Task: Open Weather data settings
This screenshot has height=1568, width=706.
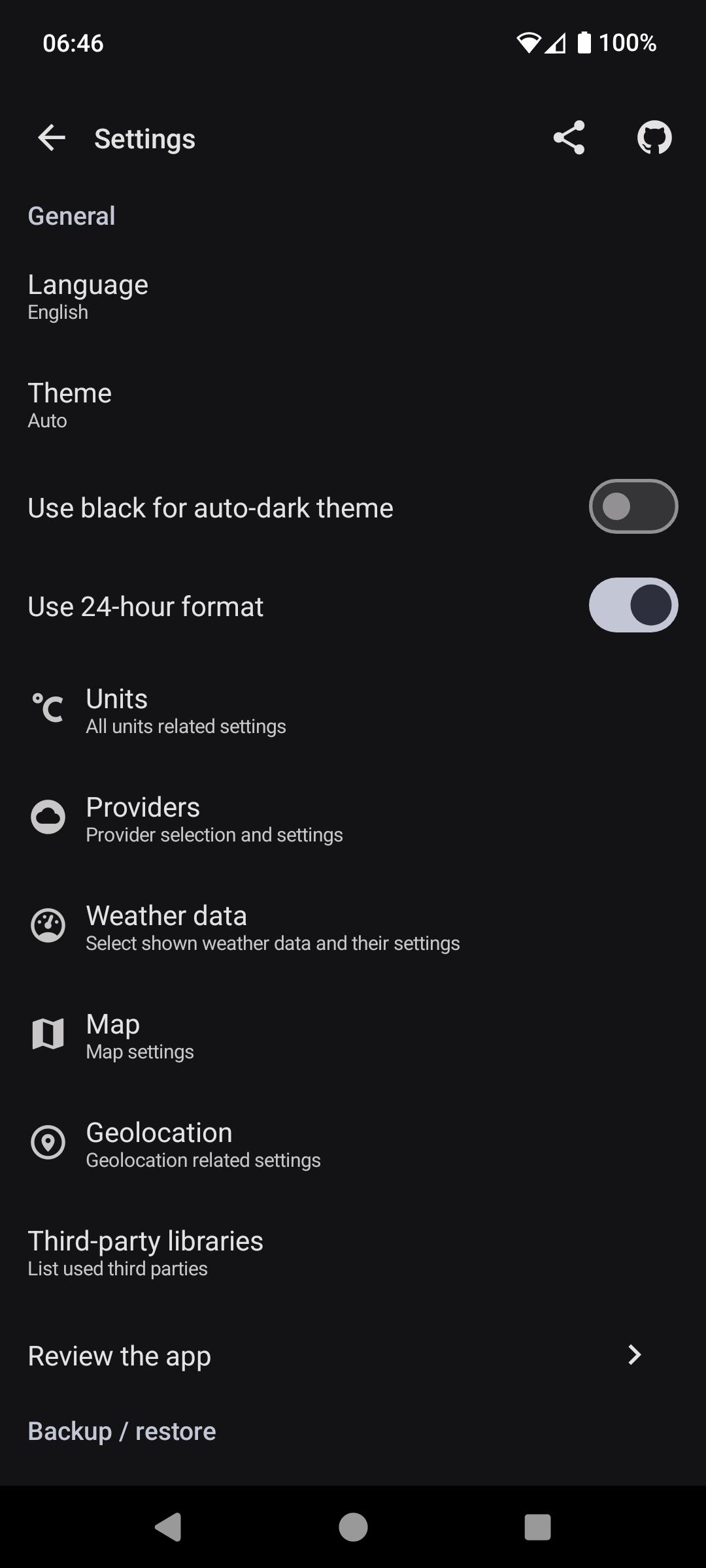Action: (x=353, y=928)
